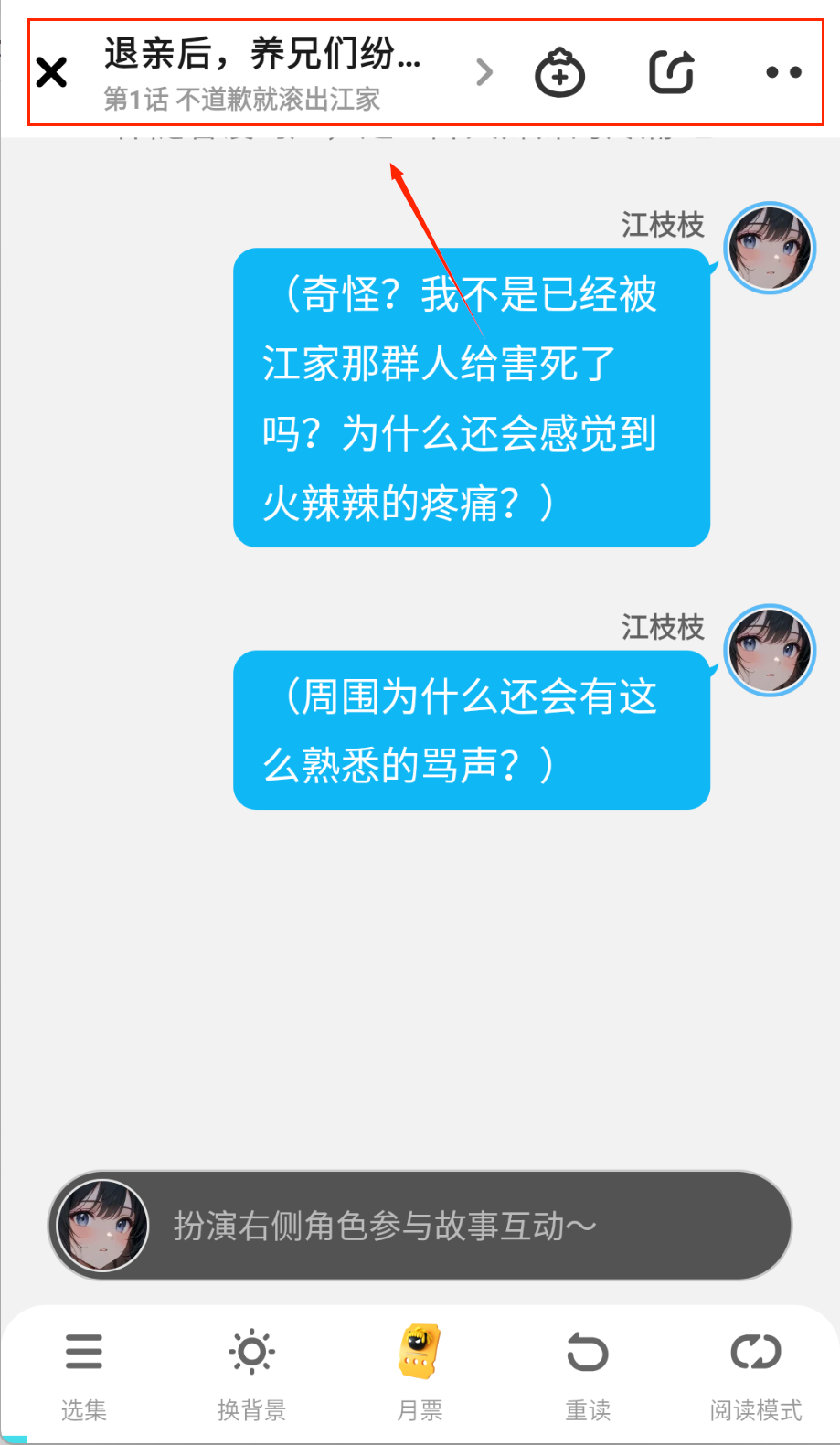840x1445 pixels.
Task: Change background with 换背景
Action: pyautogui.click(x=251, y=1370)
